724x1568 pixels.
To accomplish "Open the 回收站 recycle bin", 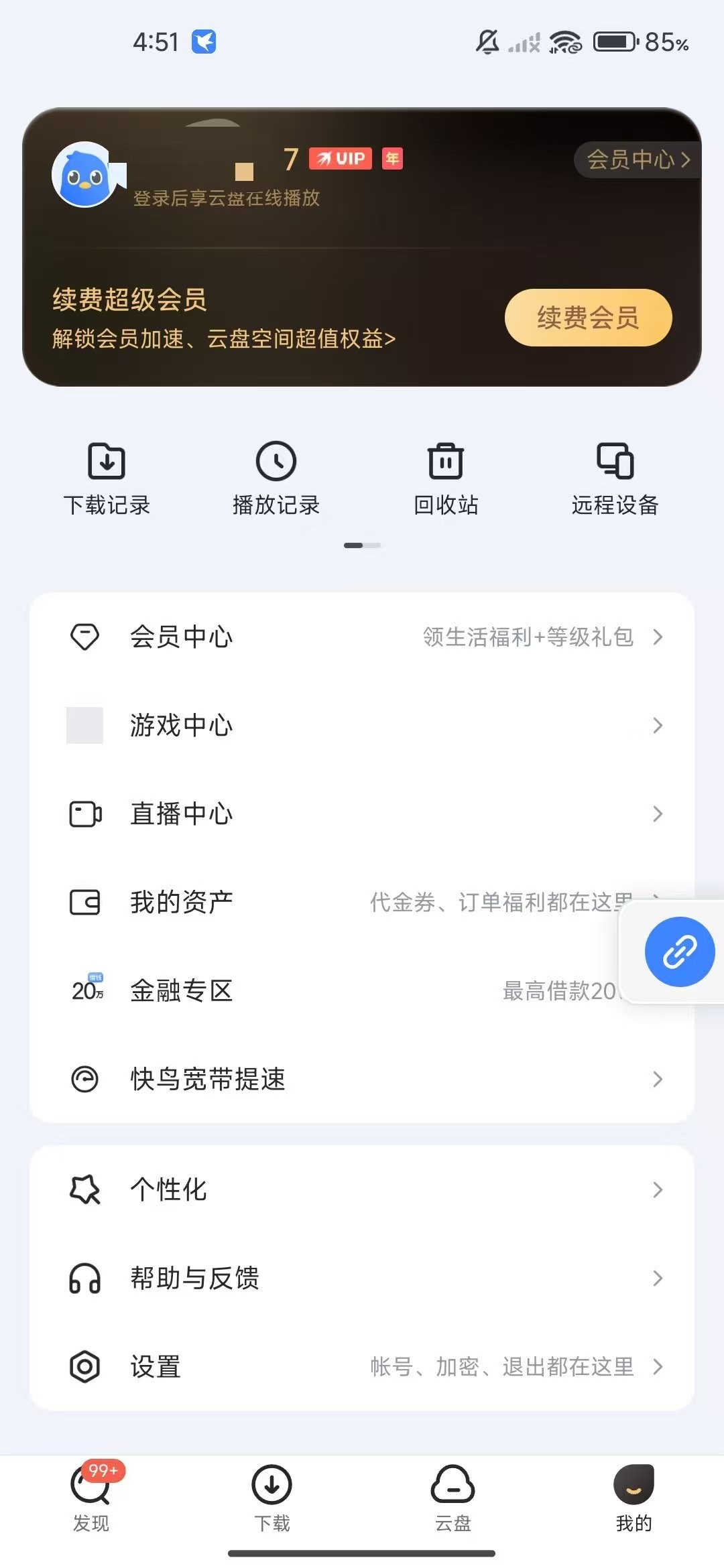I will 446,478.
